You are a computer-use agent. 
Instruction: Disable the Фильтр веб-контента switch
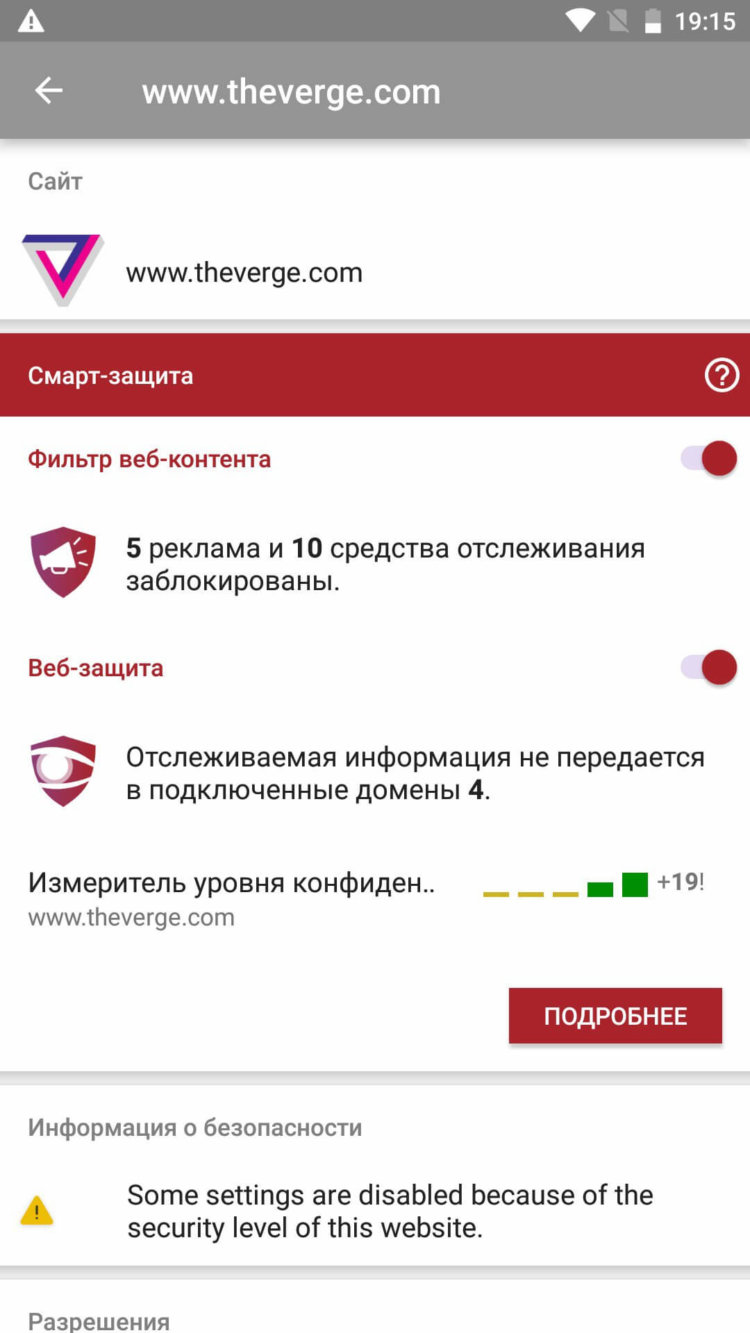709,459
